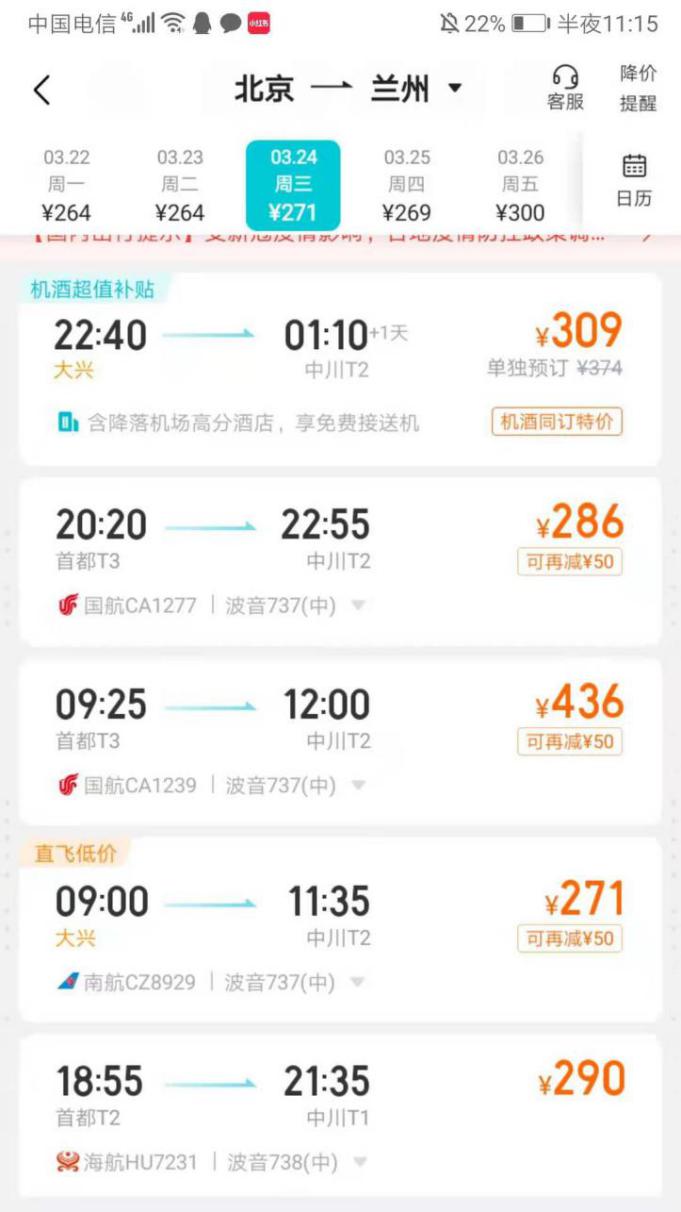Contact 客服 customer service

565,88
